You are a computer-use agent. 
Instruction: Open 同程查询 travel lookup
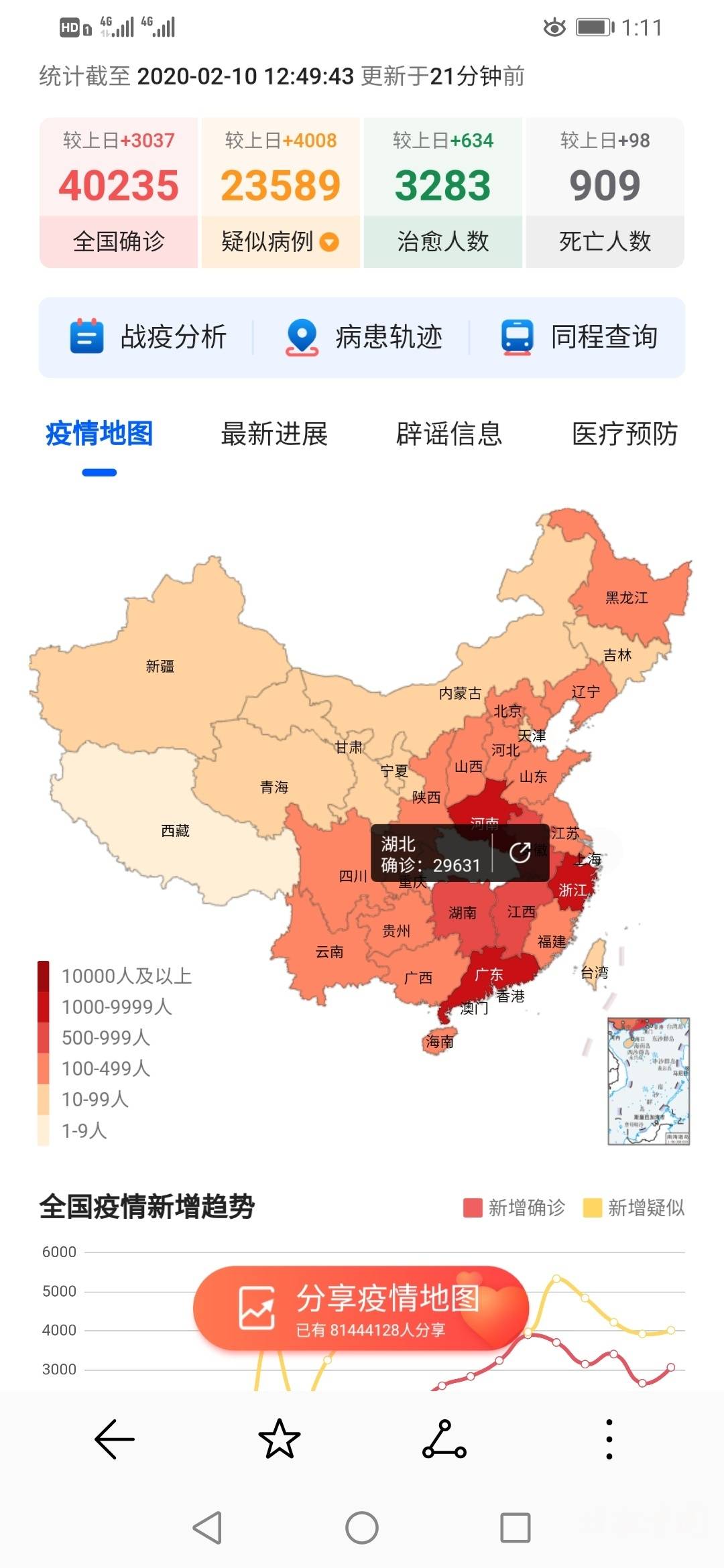point(579,337)
